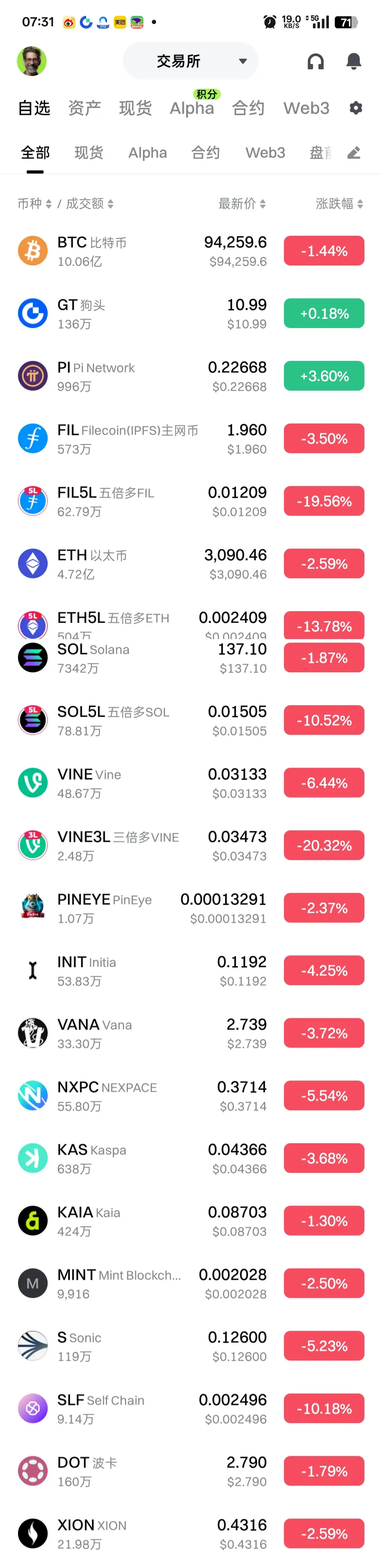Screen dimensions: 380x1568
Task: Go to the top-row 现货 tab
Action: coord(135,109)
